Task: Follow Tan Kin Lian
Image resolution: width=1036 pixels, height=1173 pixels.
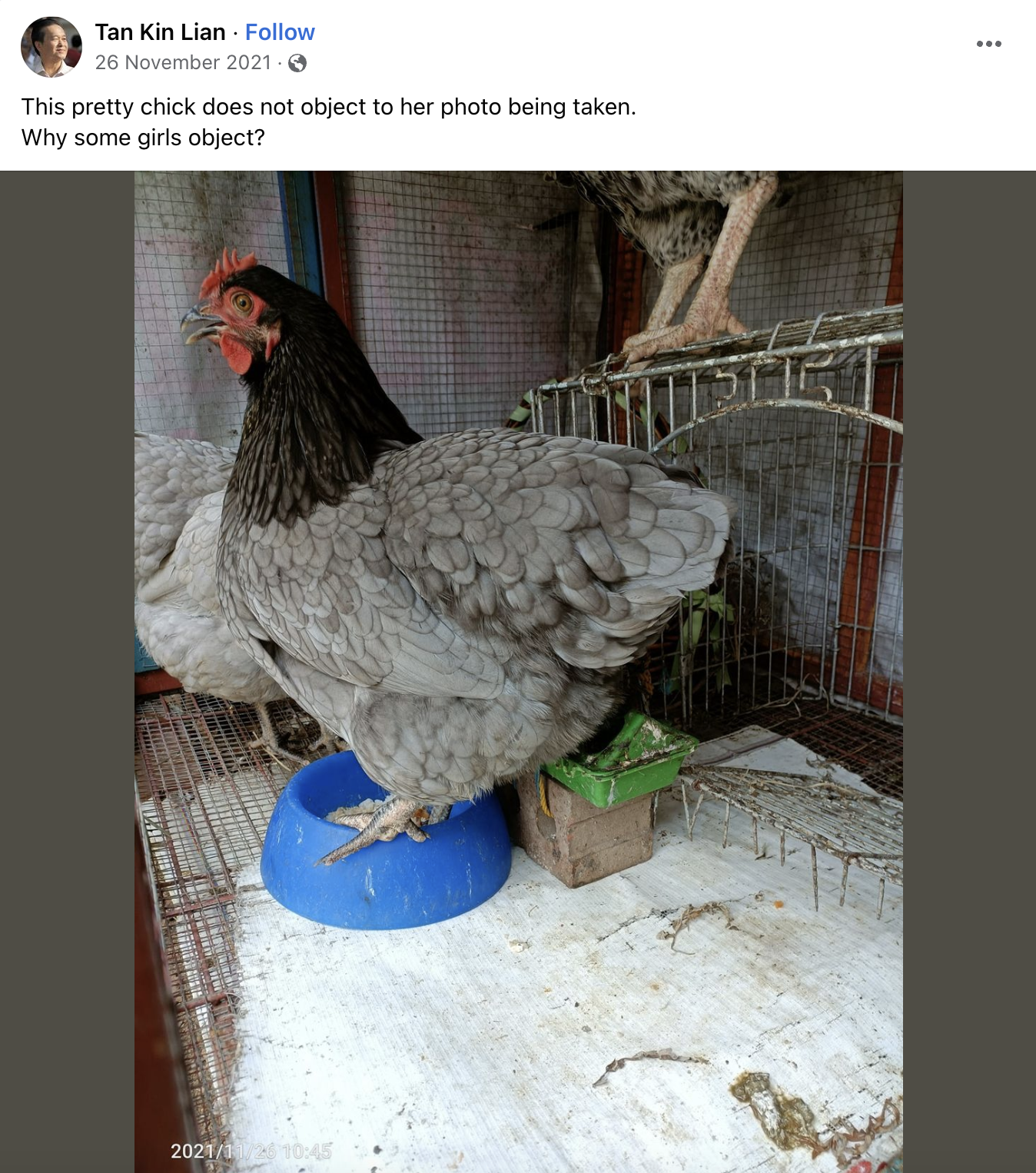Action: tap(280, 32)
